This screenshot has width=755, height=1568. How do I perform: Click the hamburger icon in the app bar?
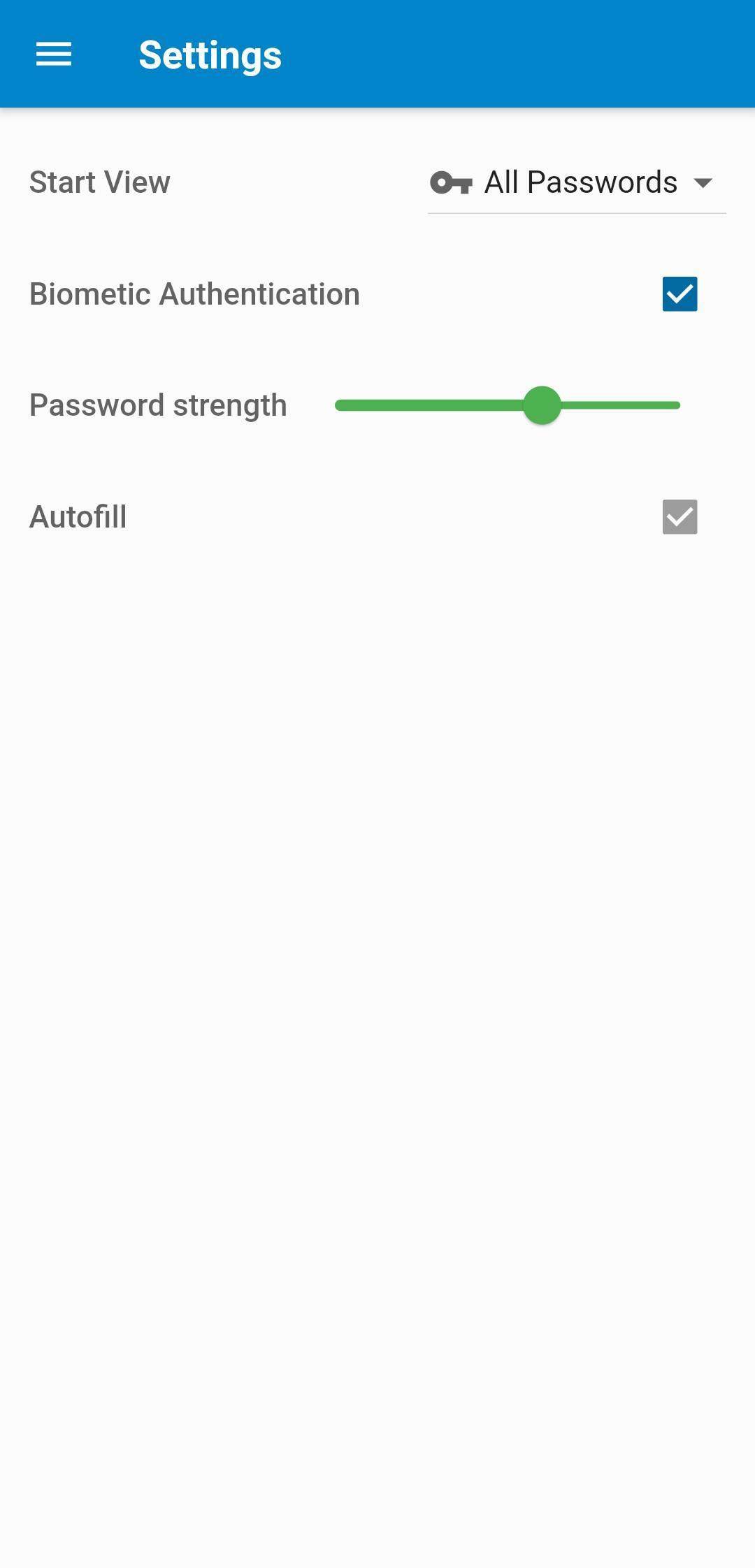pyautogui.click(x=53, y=55)
